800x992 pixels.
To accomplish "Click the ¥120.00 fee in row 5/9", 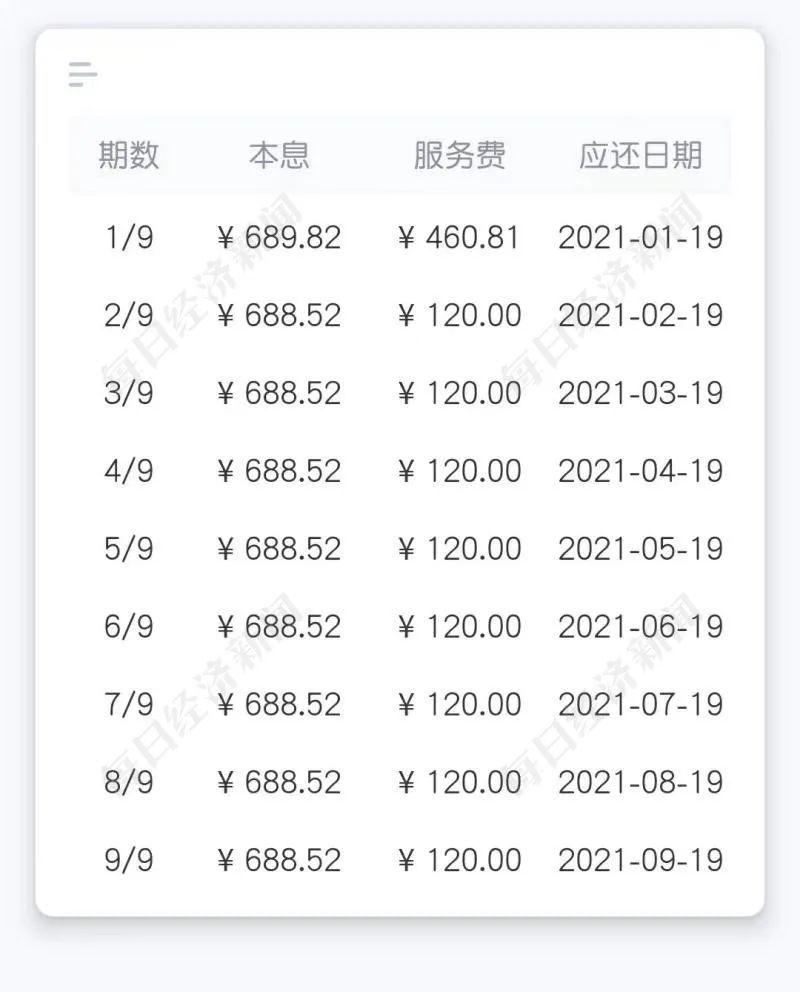I will (x=458, y=548).
